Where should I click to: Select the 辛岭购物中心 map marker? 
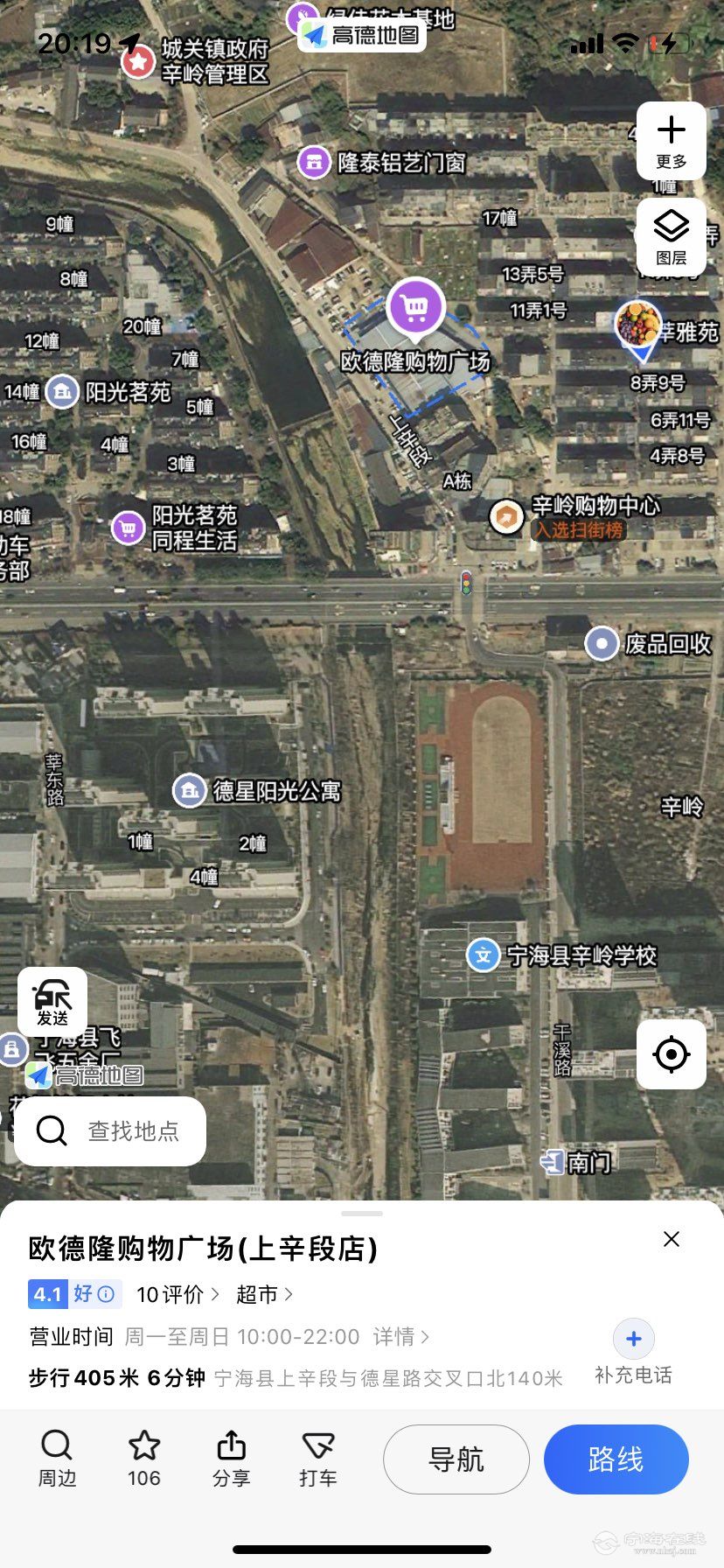pos(505,516)
